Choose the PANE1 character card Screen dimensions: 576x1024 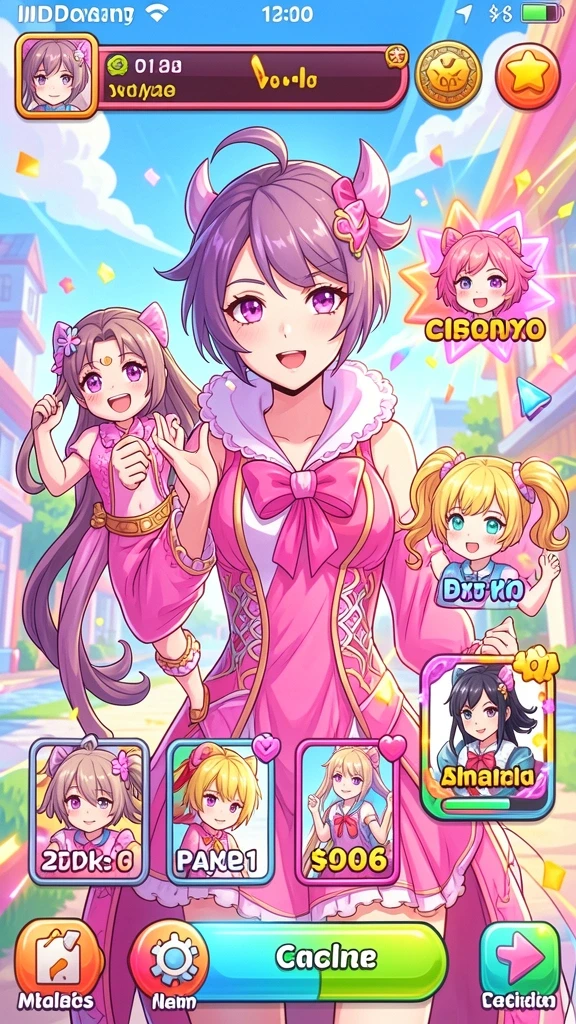click(218, 812)
